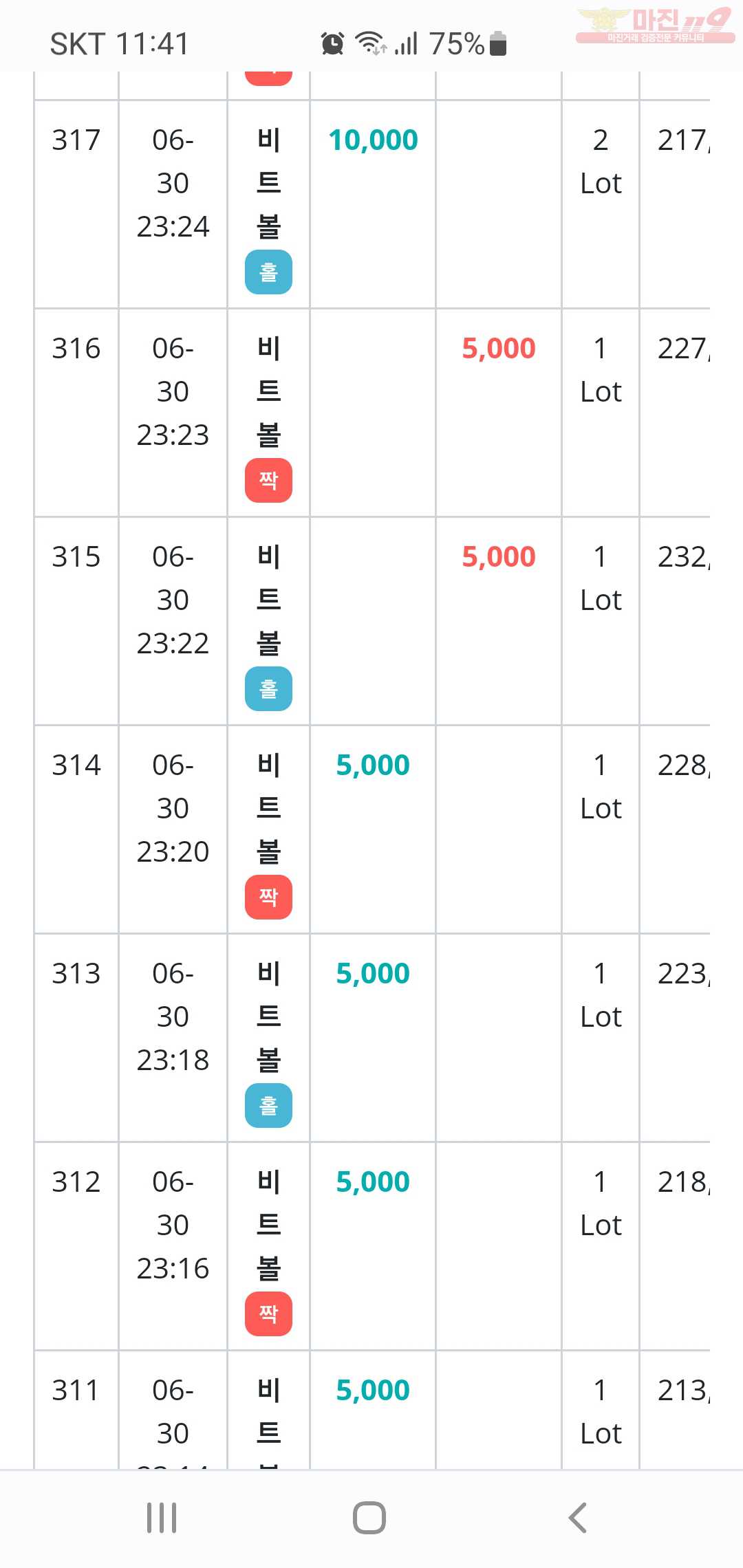Open recent apps from the navigation bar
This screenshot has width=743, height=1568.
(x=162, y=1518)
